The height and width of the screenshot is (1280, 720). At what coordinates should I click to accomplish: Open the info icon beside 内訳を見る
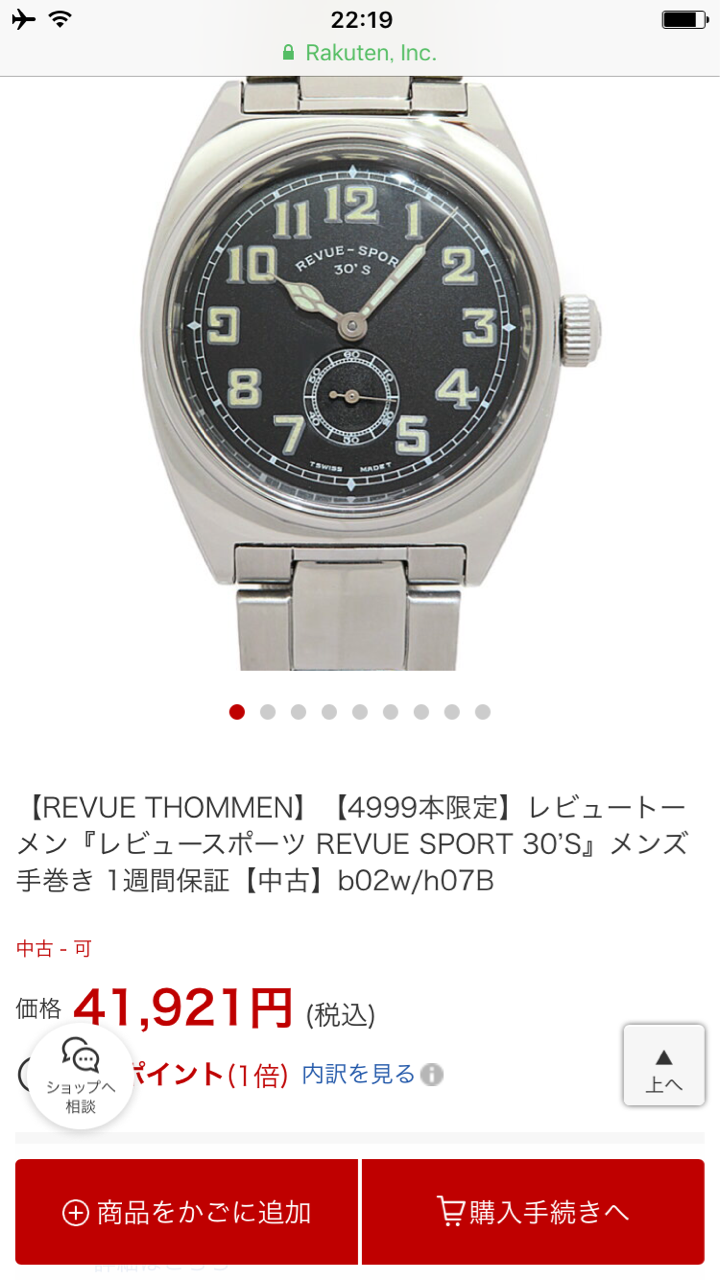click(432, 1075)
